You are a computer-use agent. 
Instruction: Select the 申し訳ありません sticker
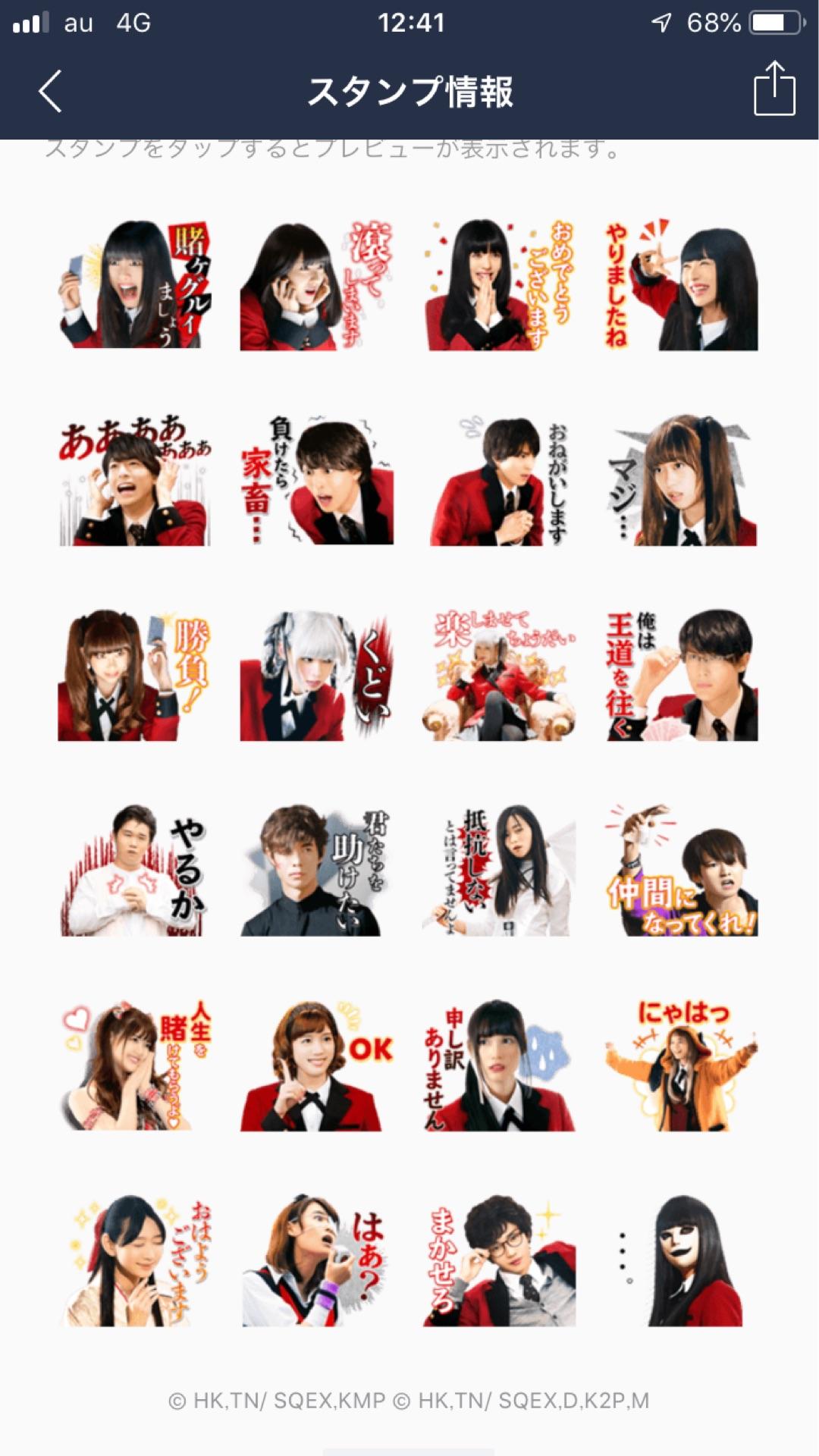click(499, 1065)
